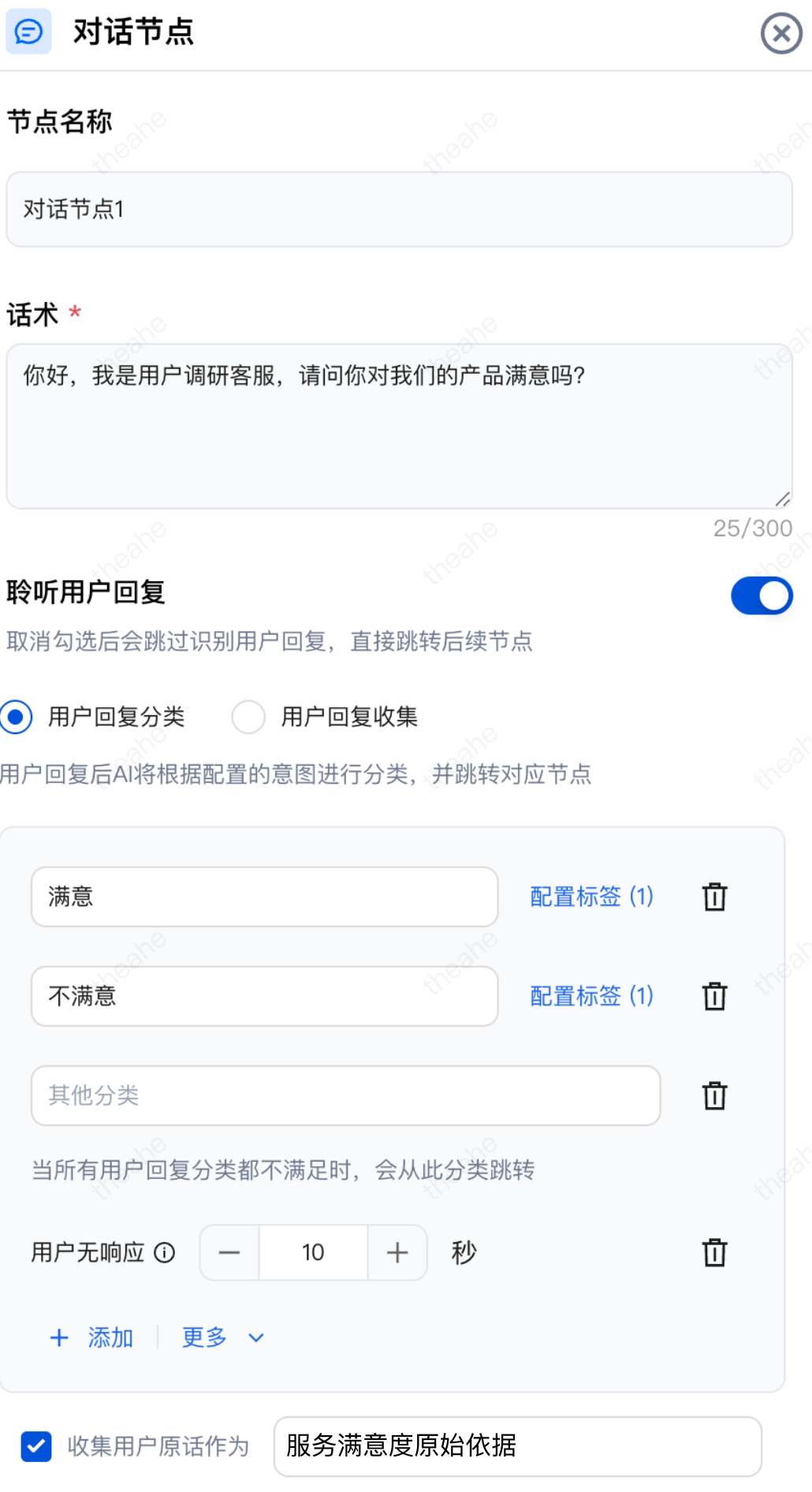The image size is (812, 1492).
Task: Uncheck 收集用户原话作为 checkbox
Action: (x=36, y=1446)
